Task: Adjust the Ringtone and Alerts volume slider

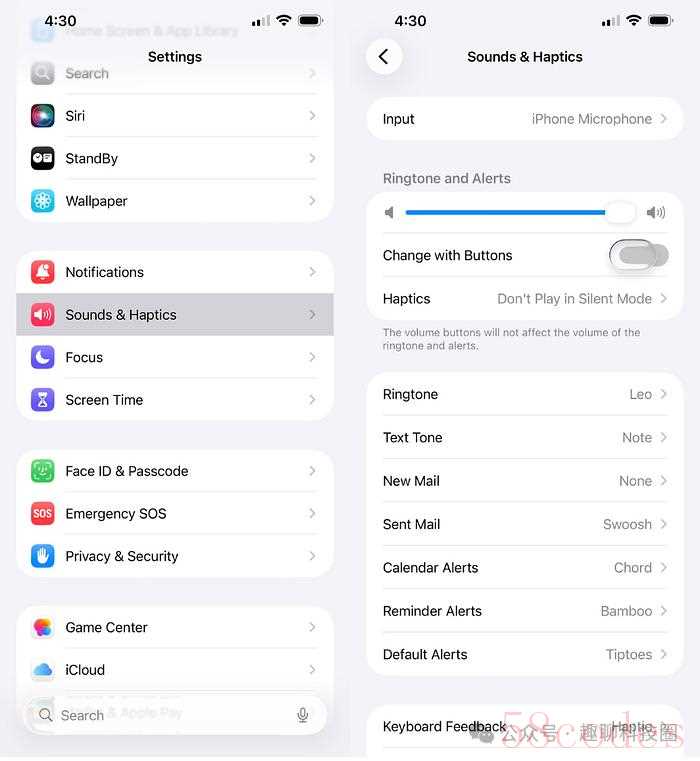Action: tap(619, 212)
